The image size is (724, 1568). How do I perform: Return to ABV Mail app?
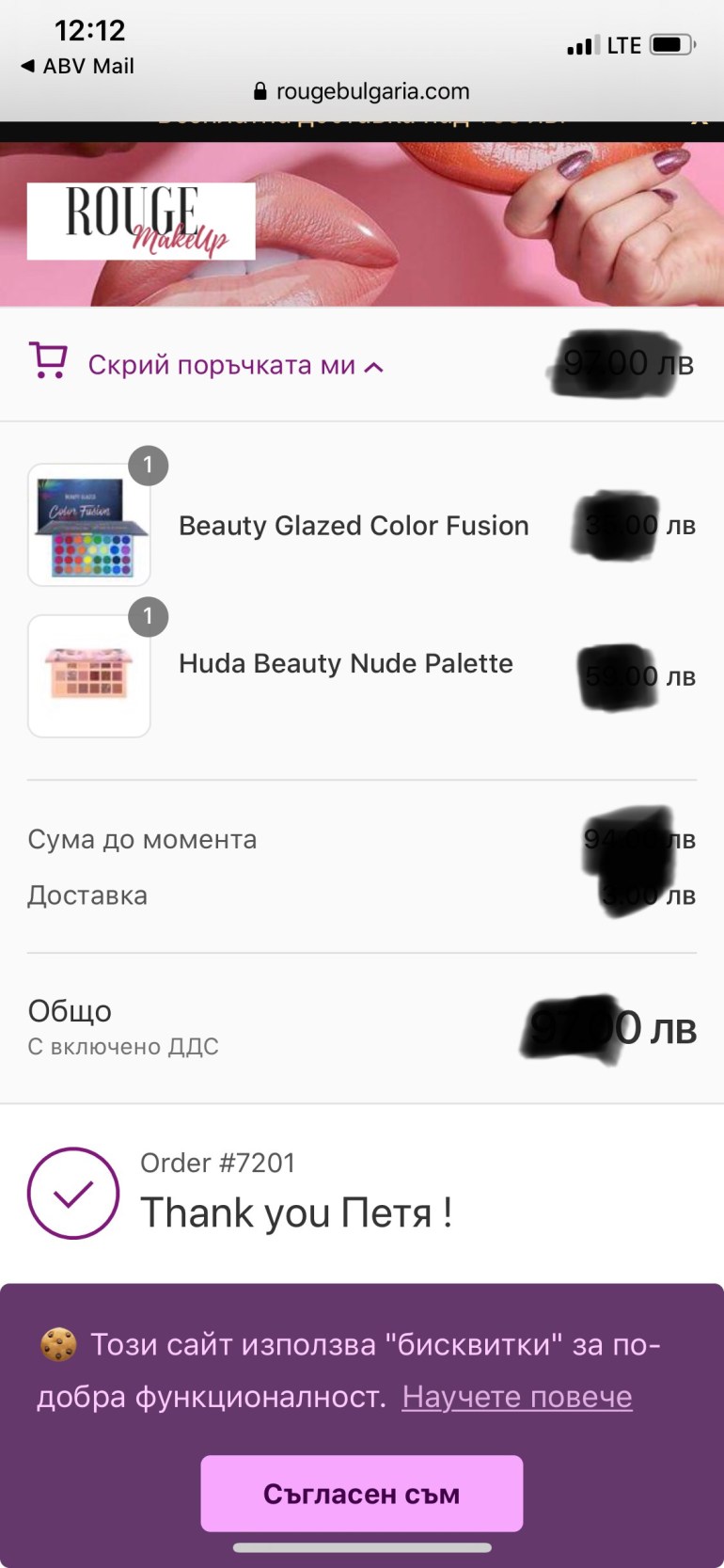[77, 66]
